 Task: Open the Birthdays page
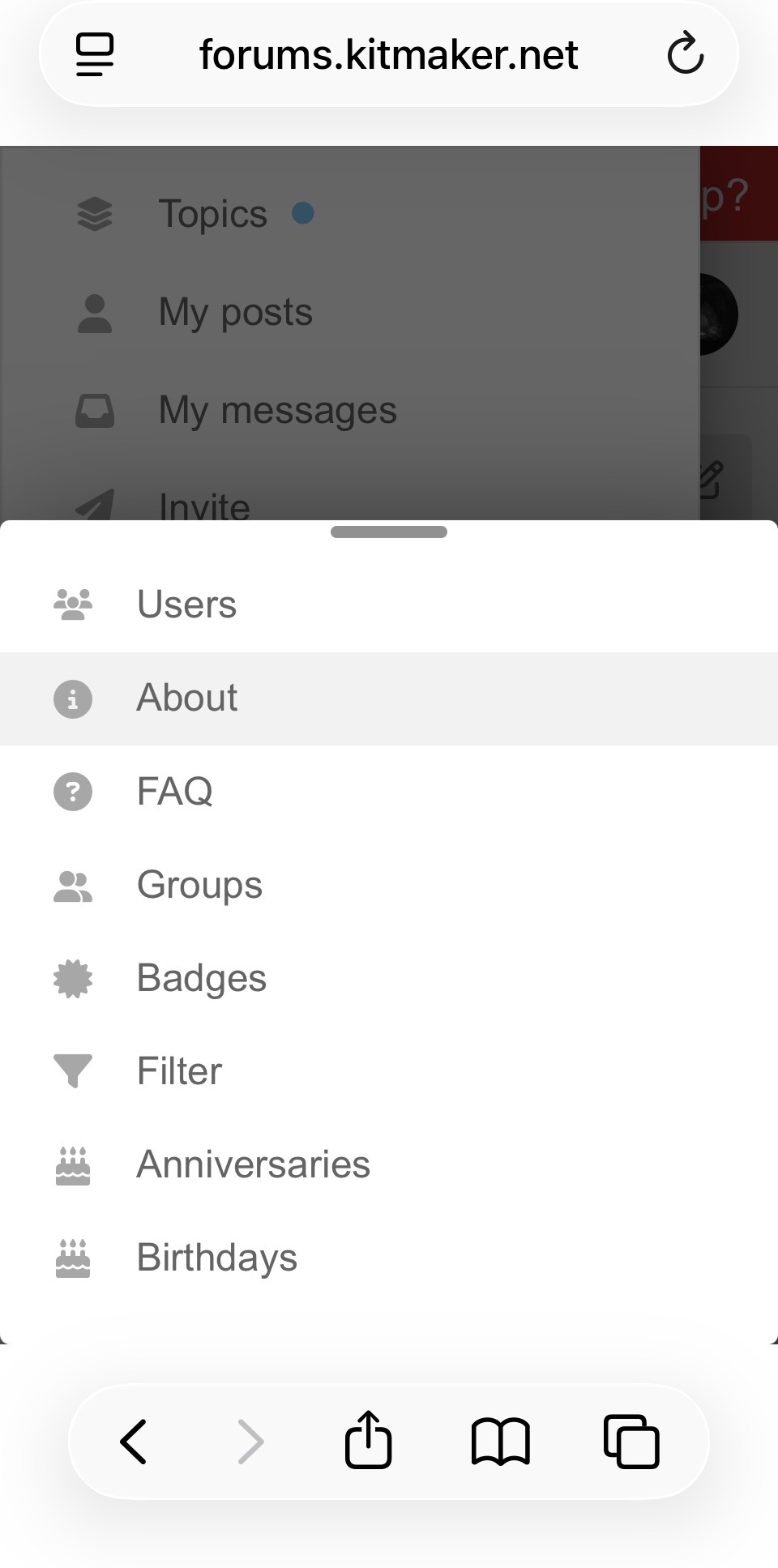pos(216,1258)
